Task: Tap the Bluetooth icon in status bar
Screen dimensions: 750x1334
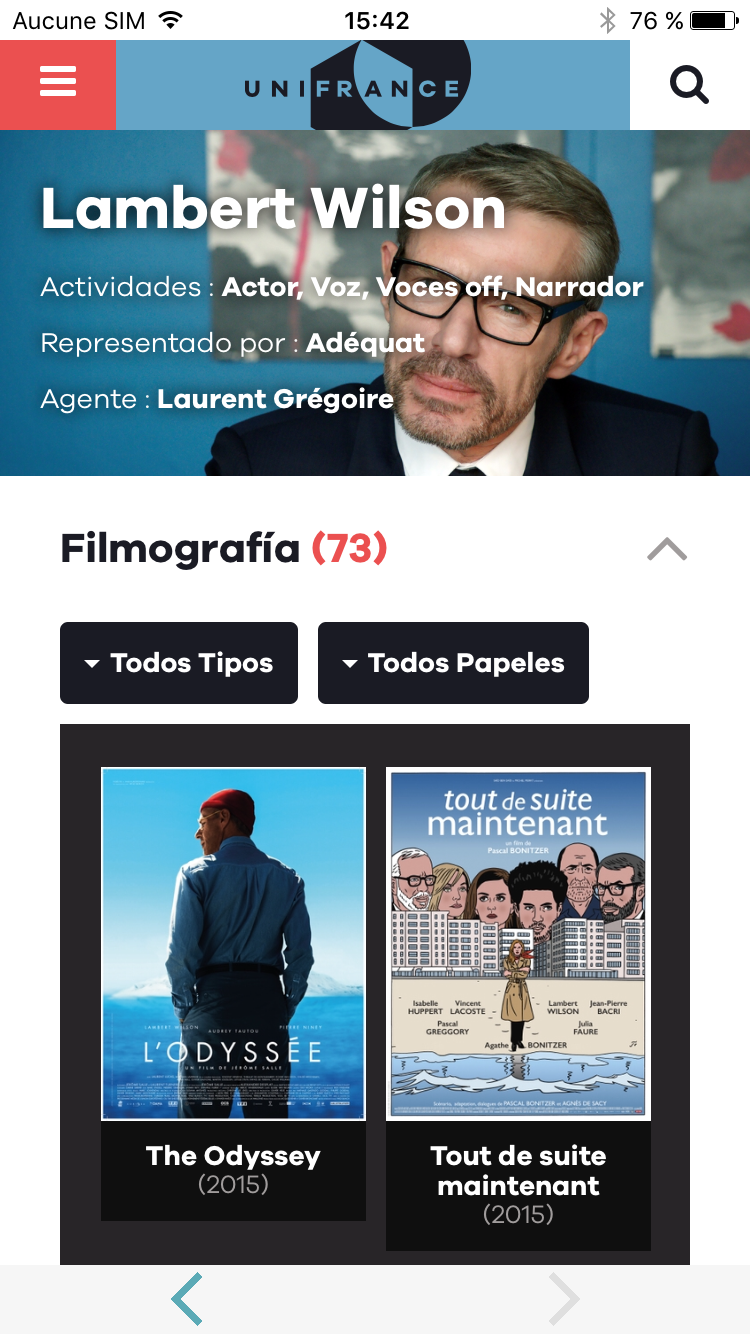Action: [608, 19]
